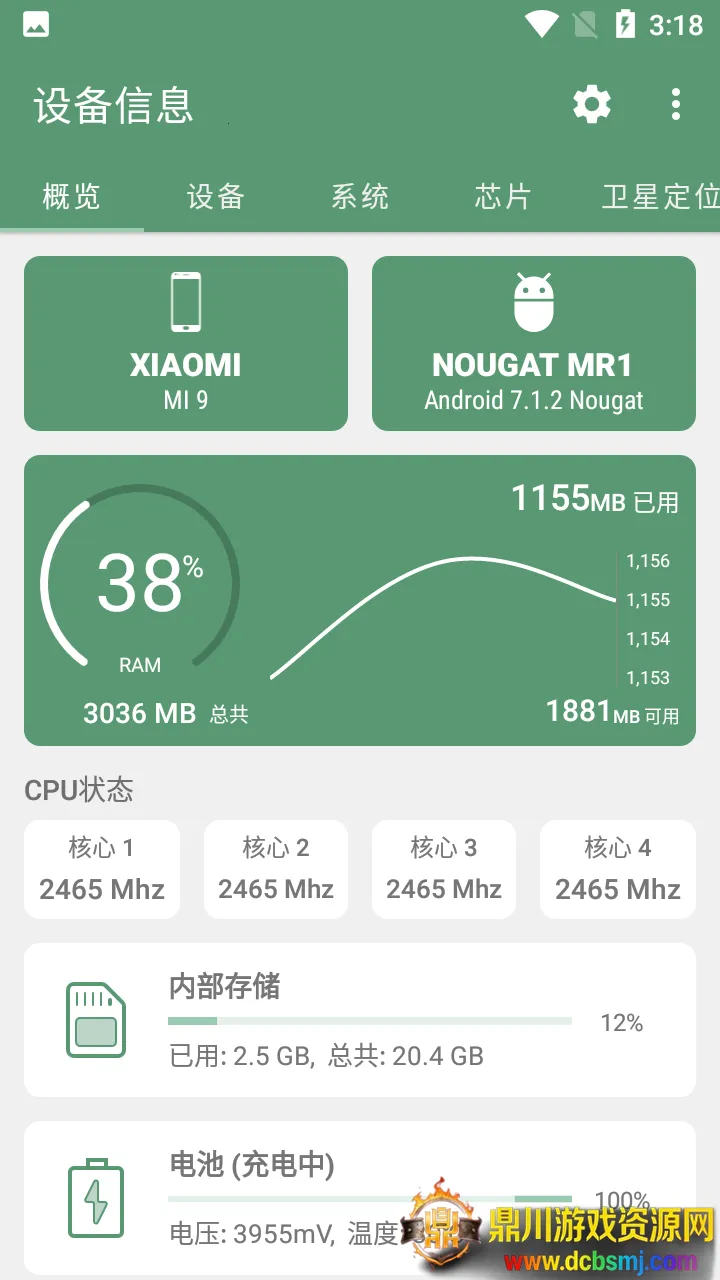Open the NOUGAT MR1 Android card
The width and height of the screenshot is (720, 1280).
pos(534,343)
